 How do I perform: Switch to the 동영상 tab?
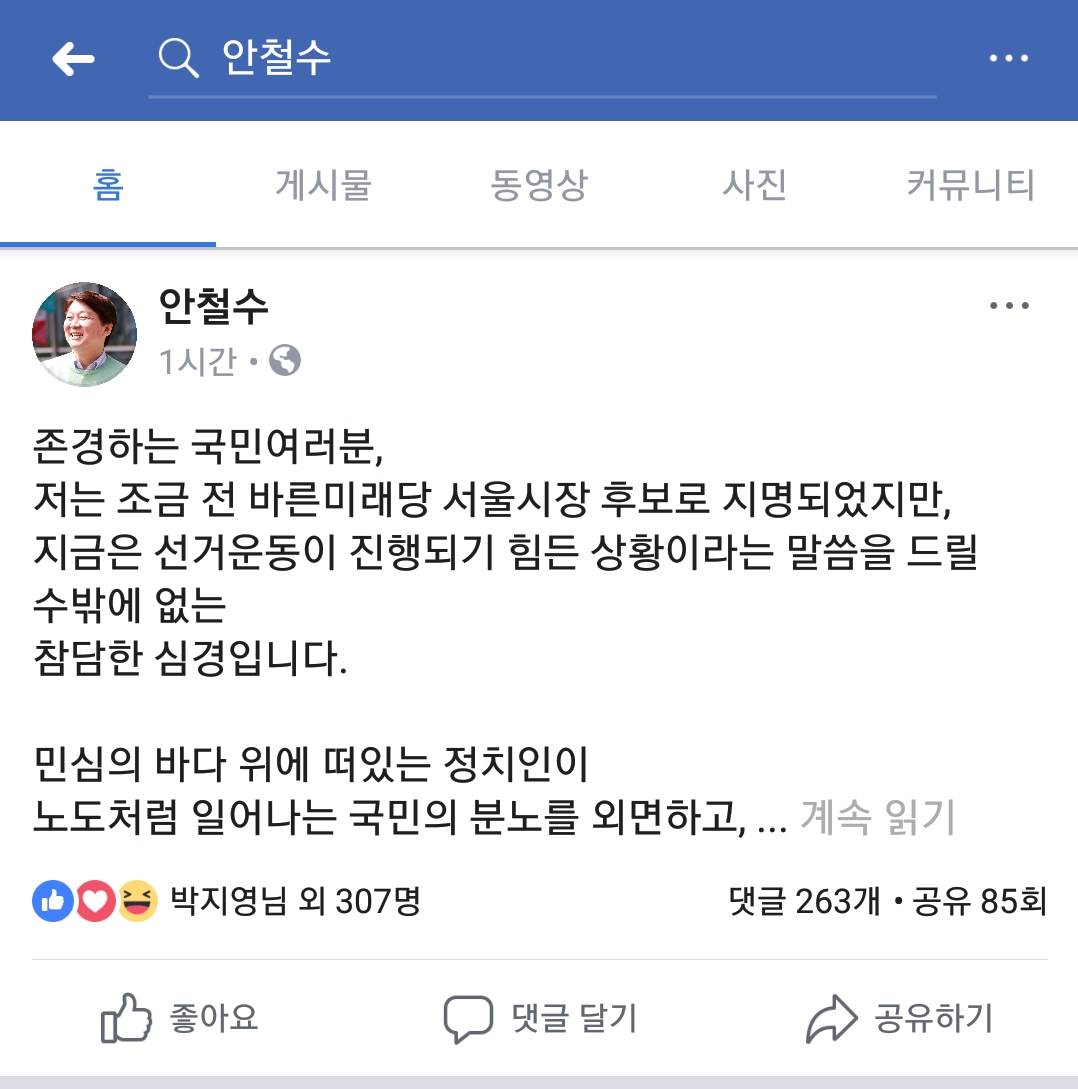click(539, 185)
